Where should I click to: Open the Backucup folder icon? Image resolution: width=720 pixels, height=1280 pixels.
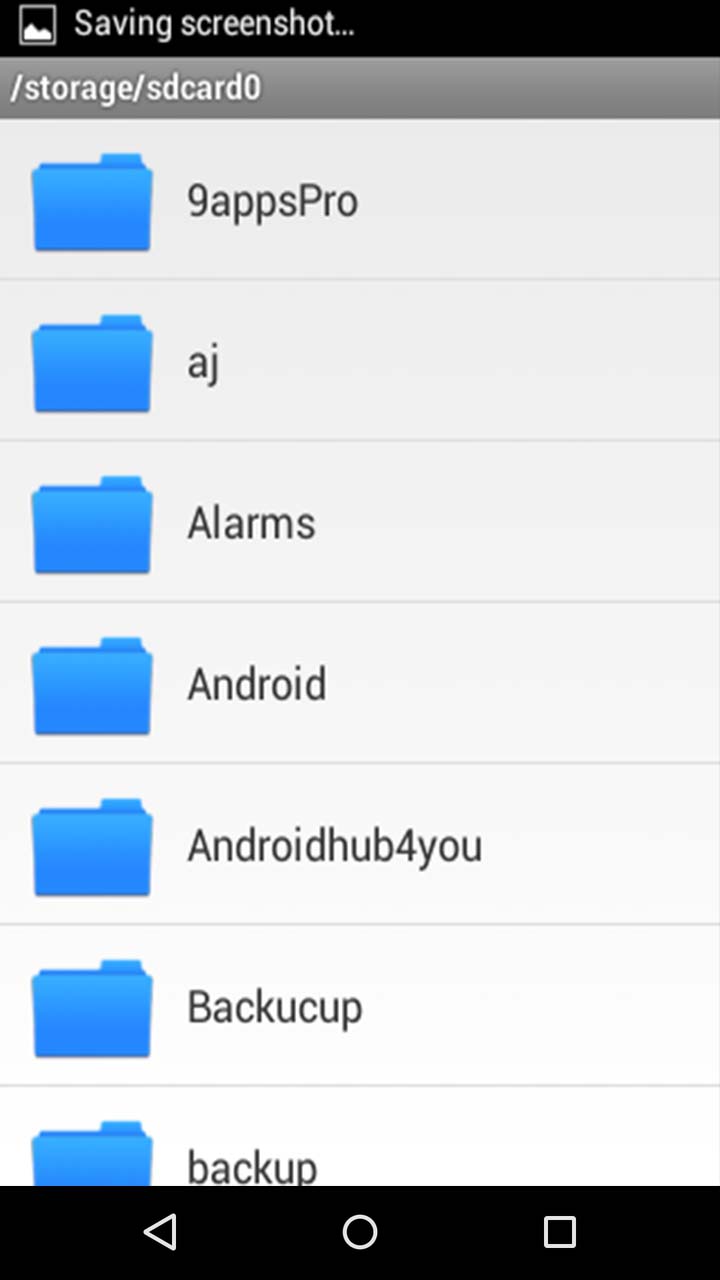coord(91,1007)
